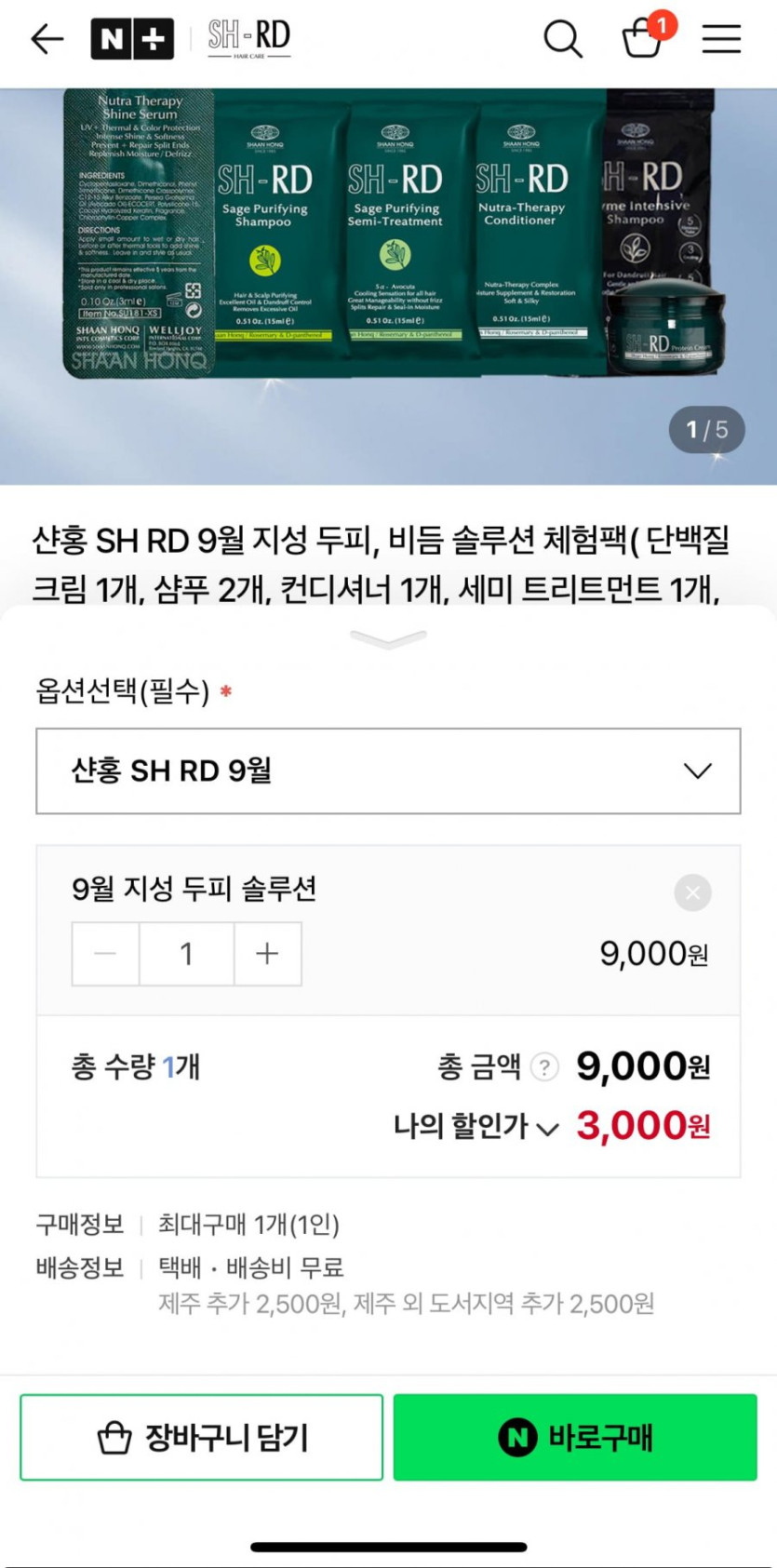Open the SH-RD store home

pos(249,39)
